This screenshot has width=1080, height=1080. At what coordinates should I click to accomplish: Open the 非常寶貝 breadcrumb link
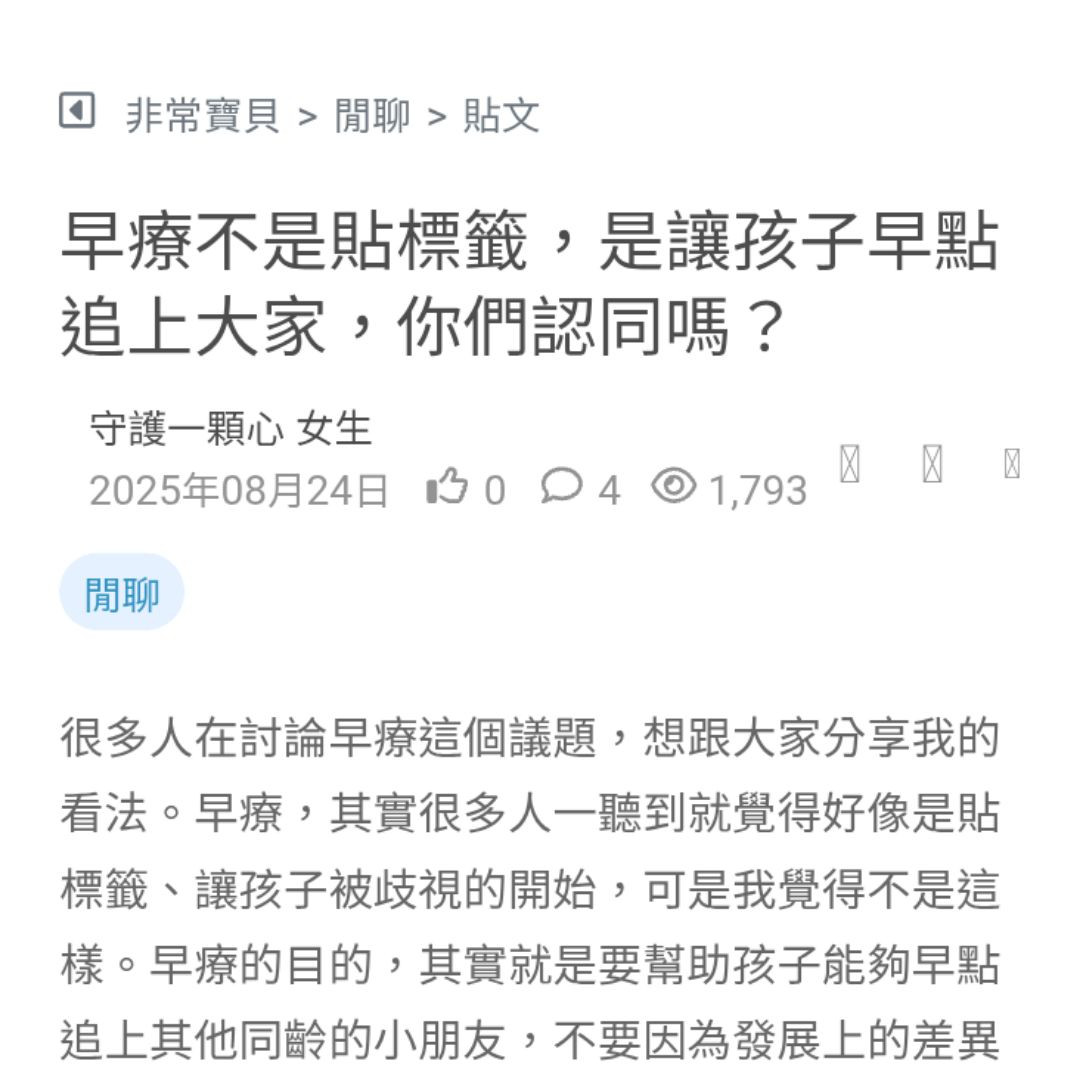(202, 116)
